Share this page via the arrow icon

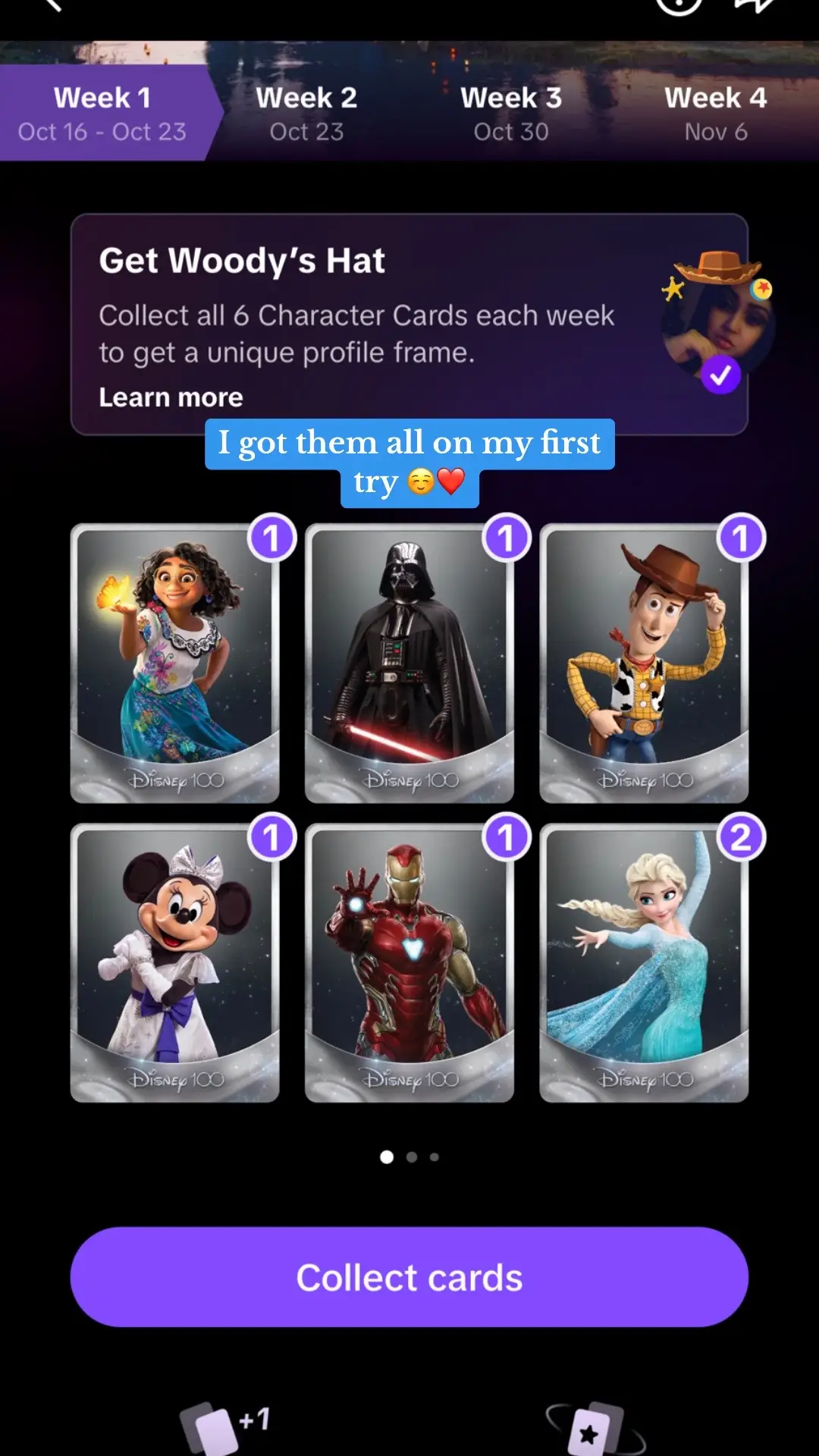tap(753, 5)
